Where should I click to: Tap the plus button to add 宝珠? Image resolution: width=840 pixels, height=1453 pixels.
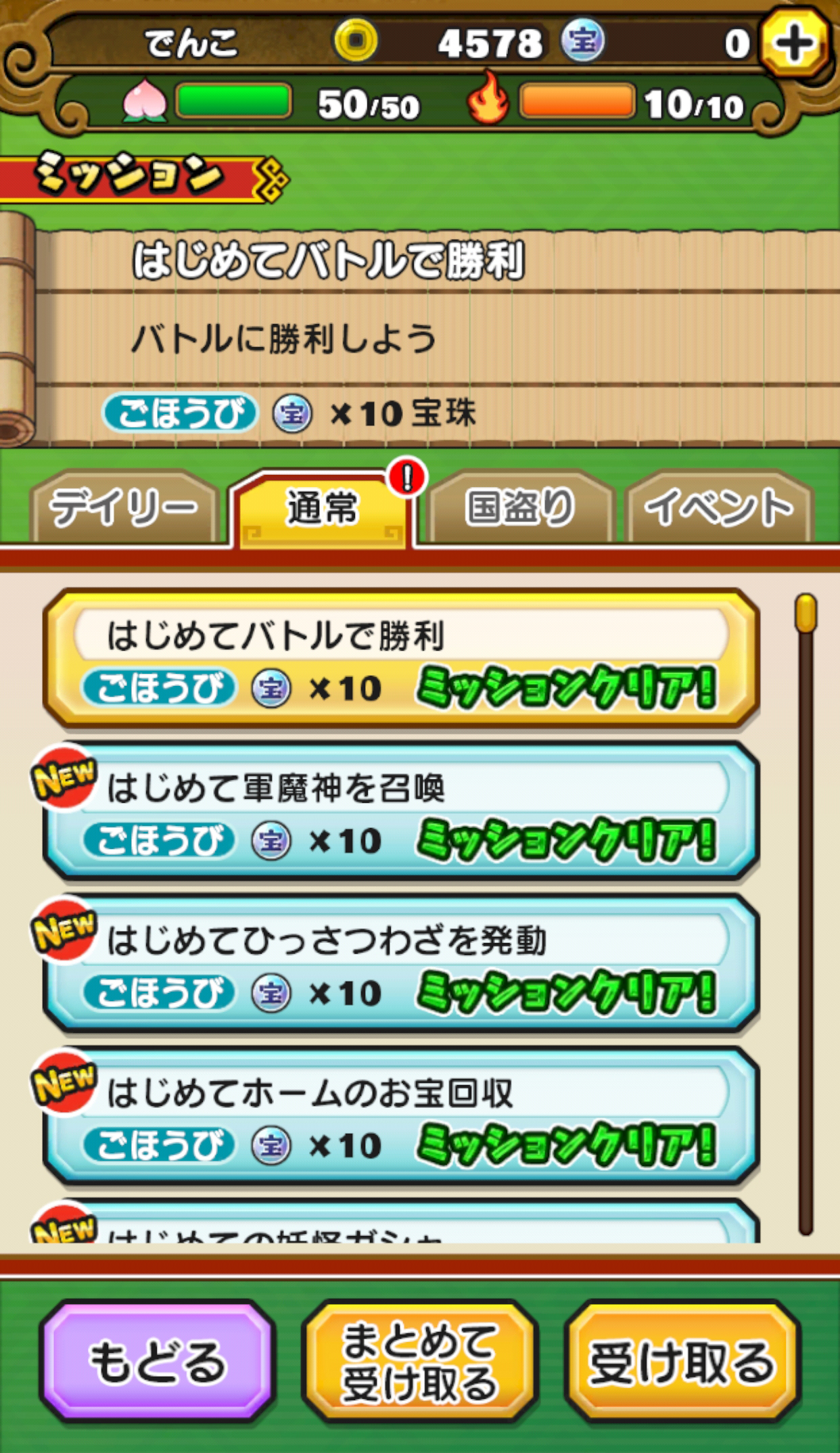click(x=795, y=43)
